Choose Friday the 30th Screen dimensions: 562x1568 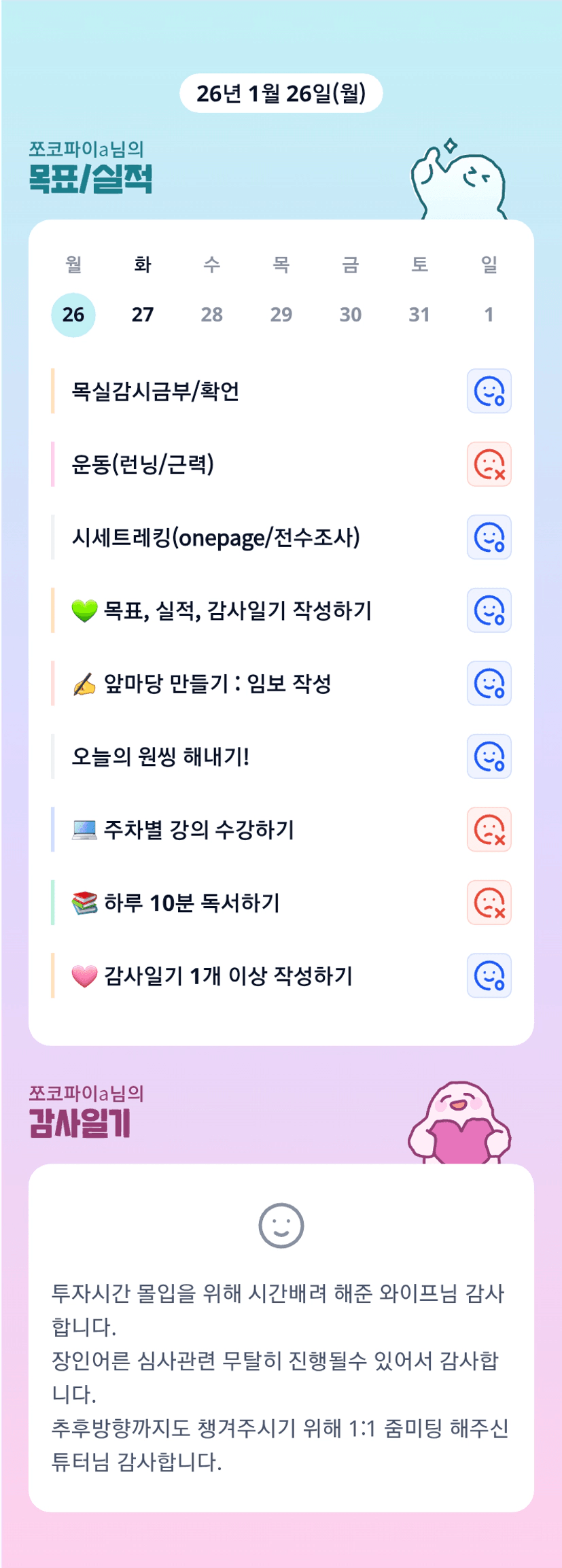click(351, 315)
